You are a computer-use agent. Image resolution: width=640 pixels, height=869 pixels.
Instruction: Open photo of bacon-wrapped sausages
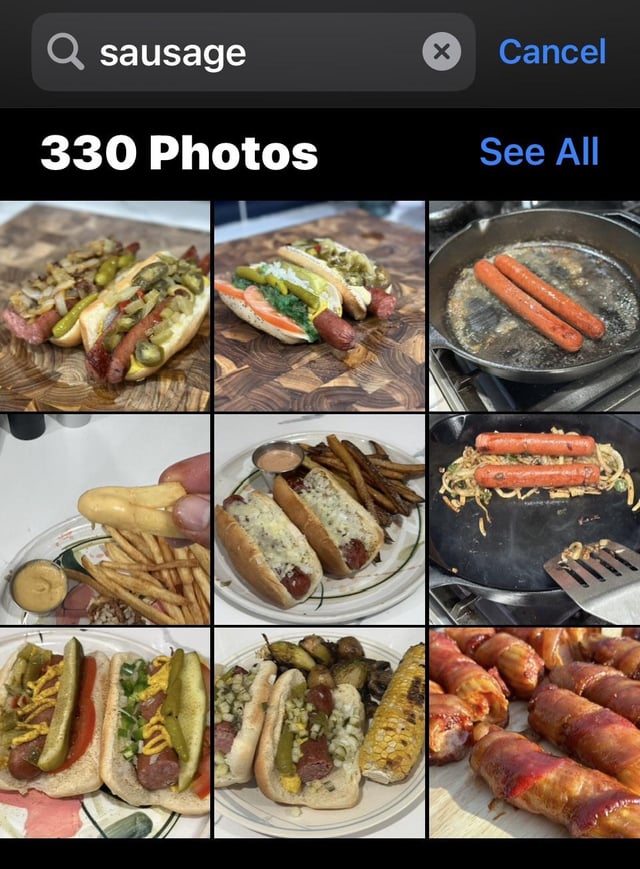coord(534,732)
